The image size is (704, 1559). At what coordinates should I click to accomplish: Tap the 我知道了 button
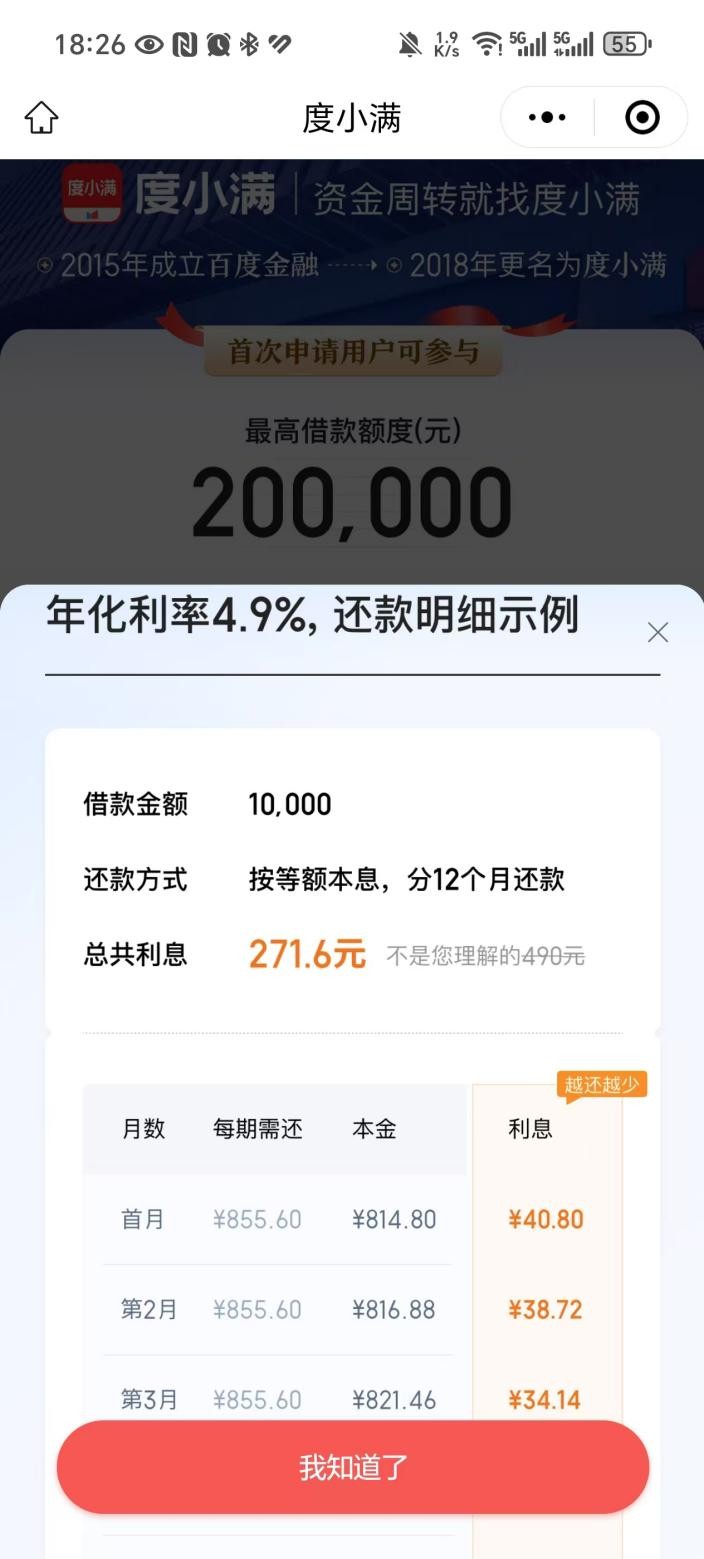tap(352, 1467)
